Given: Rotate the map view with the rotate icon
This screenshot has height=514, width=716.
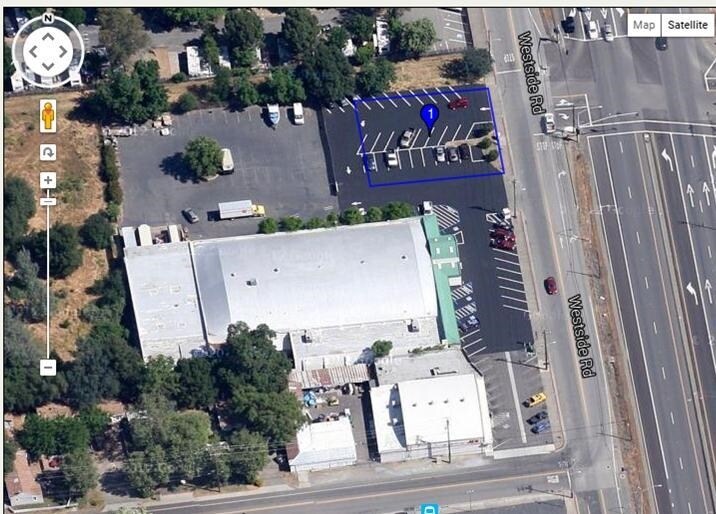Looking at the screenshot, I should (47, 152).
